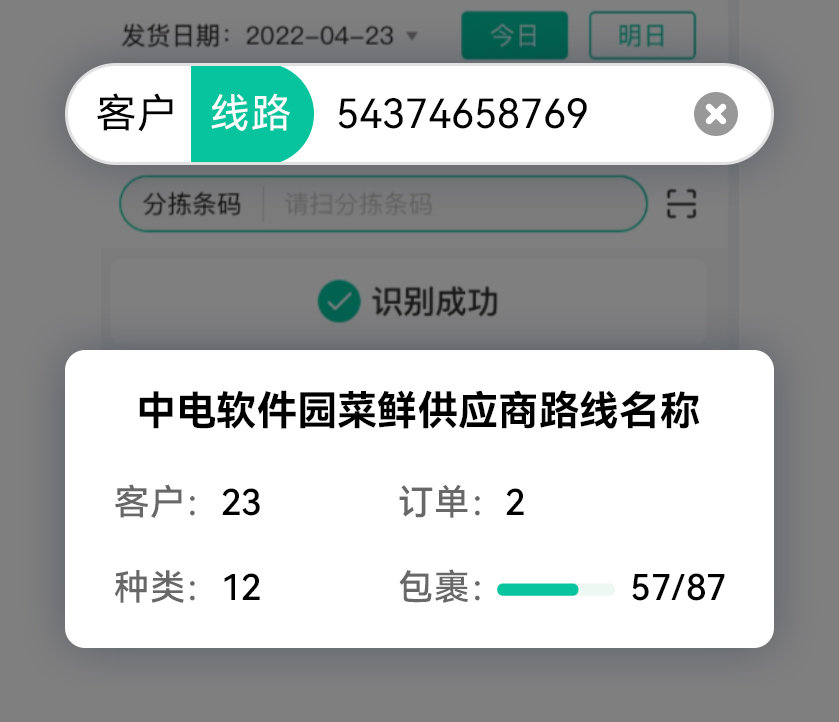The height and width of the screenshot is (722, 839).
Task: Set shipping date to 明日
Action: (642, 36)
